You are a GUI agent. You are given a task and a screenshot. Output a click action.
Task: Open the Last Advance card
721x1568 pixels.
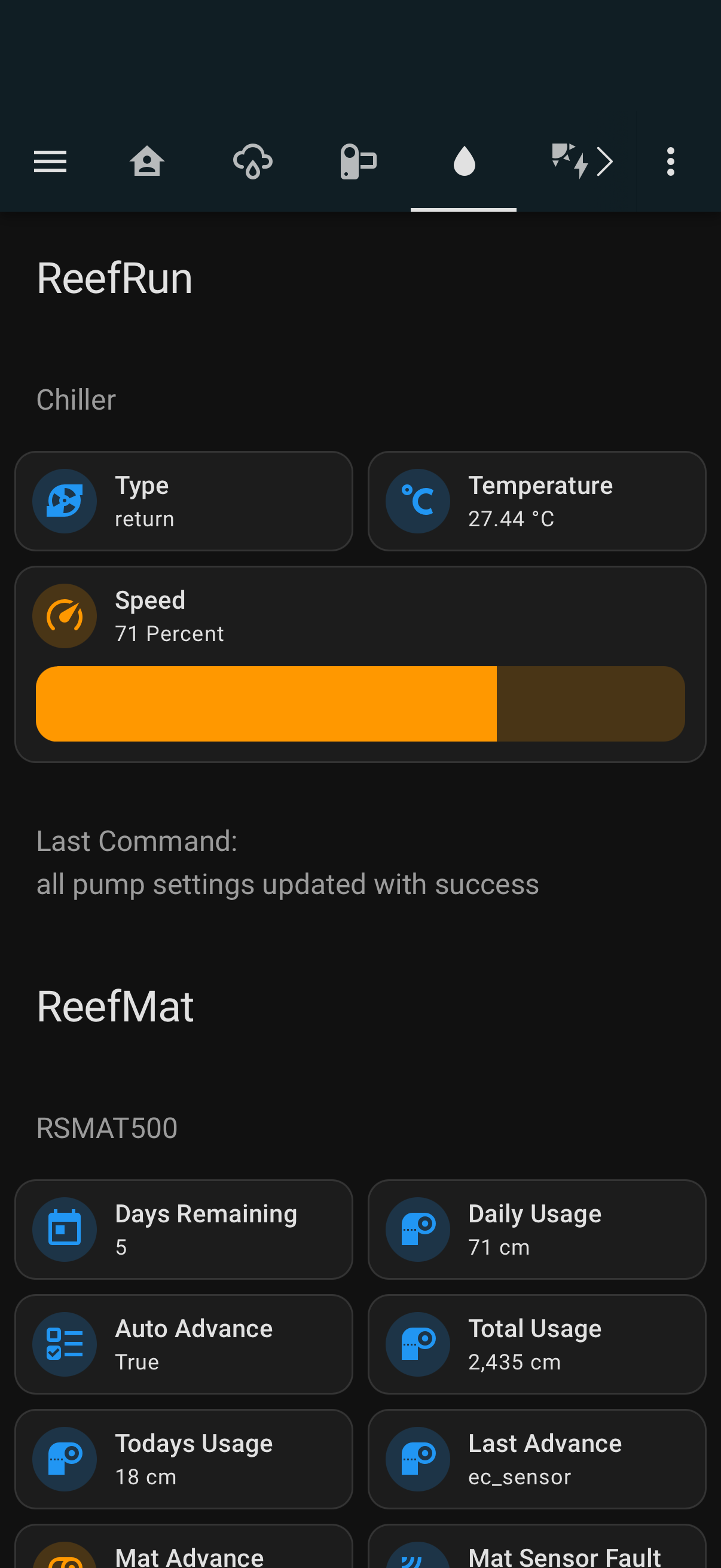click(x=537, y=1459)
